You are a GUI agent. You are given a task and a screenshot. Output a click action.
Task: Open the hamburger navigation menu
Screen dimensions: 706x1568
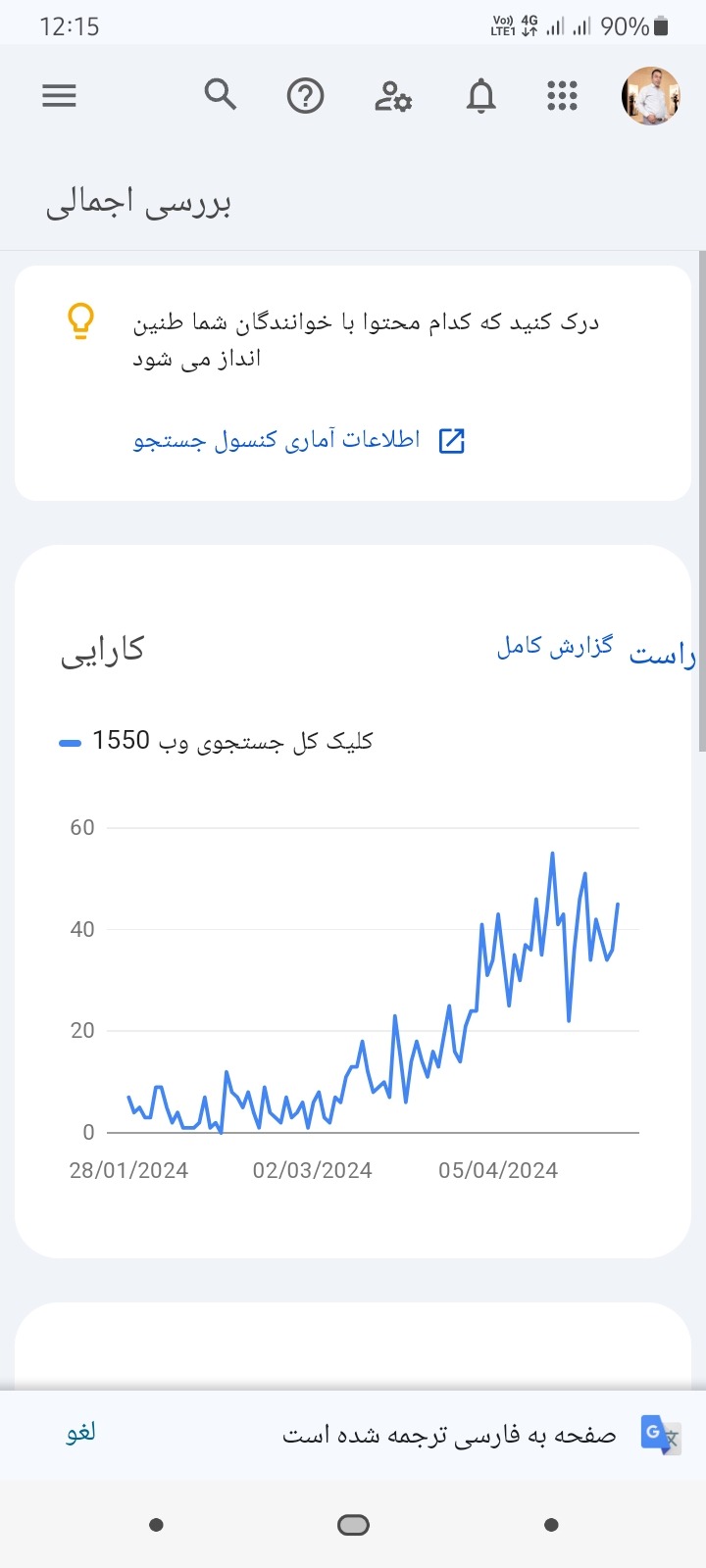point(59,95)
